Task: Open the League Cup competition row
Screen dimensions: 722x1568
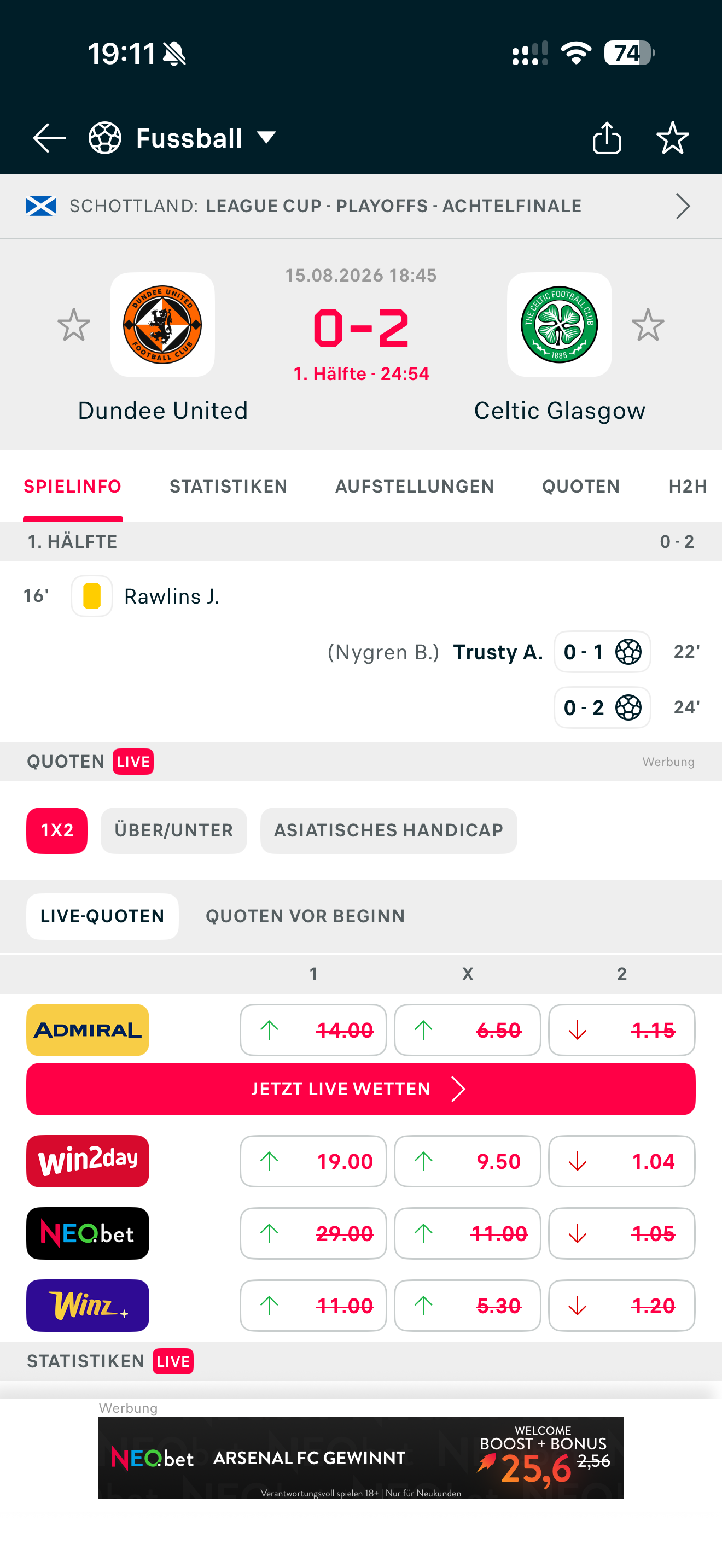Action: (x=361, y=206)
